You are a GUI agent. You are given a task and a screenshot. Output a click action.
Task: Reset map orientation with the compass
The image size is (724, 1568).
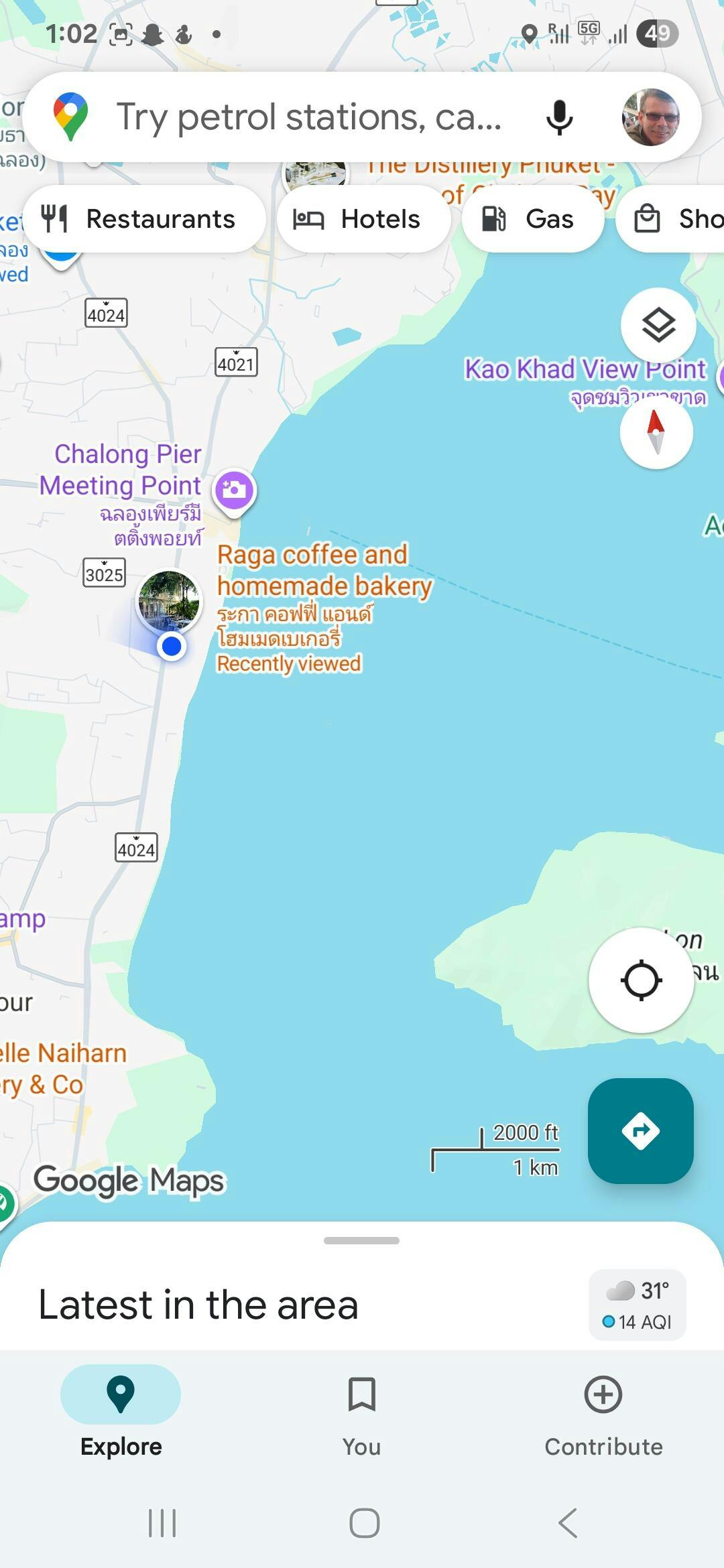(656, 432)
